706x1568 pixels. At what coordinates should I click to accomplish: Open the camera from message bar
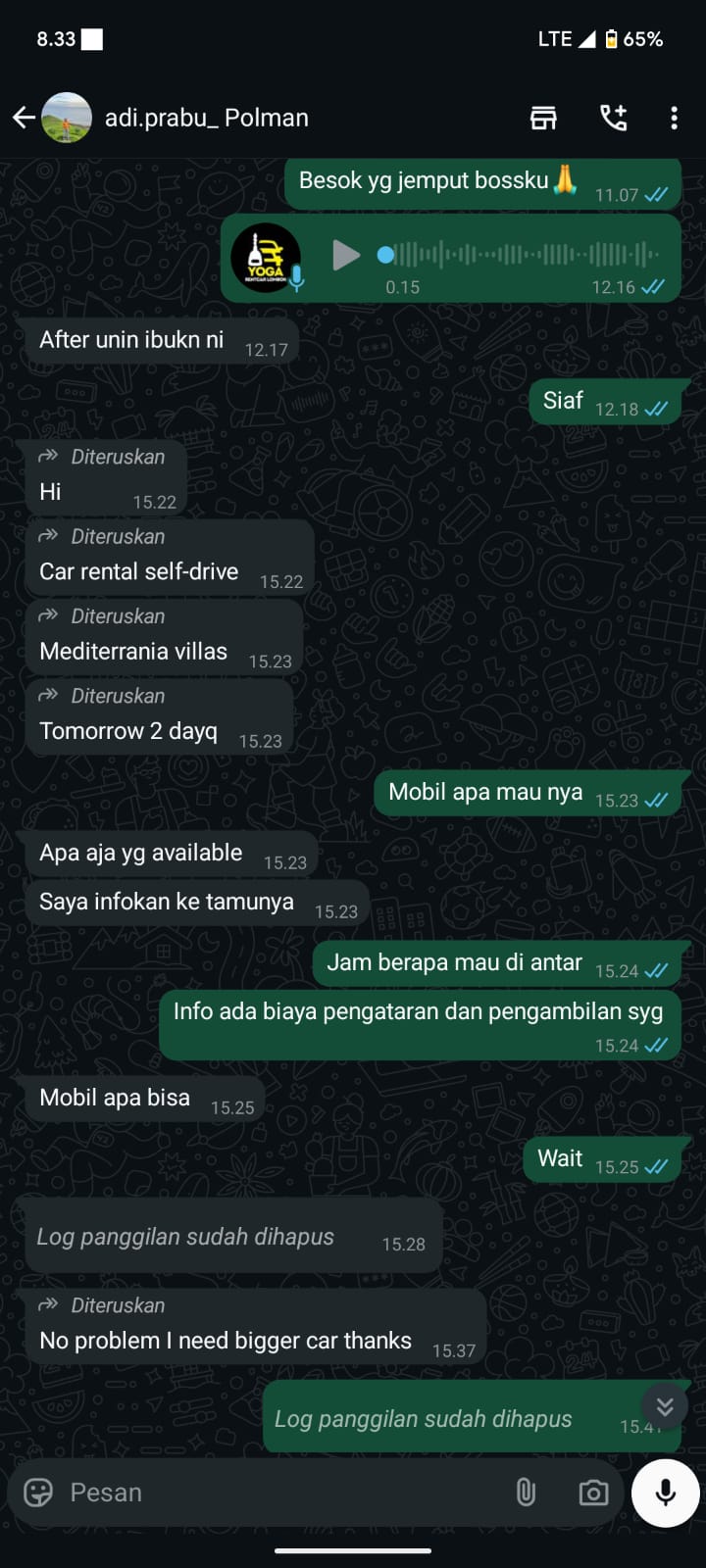(592, 1493)
